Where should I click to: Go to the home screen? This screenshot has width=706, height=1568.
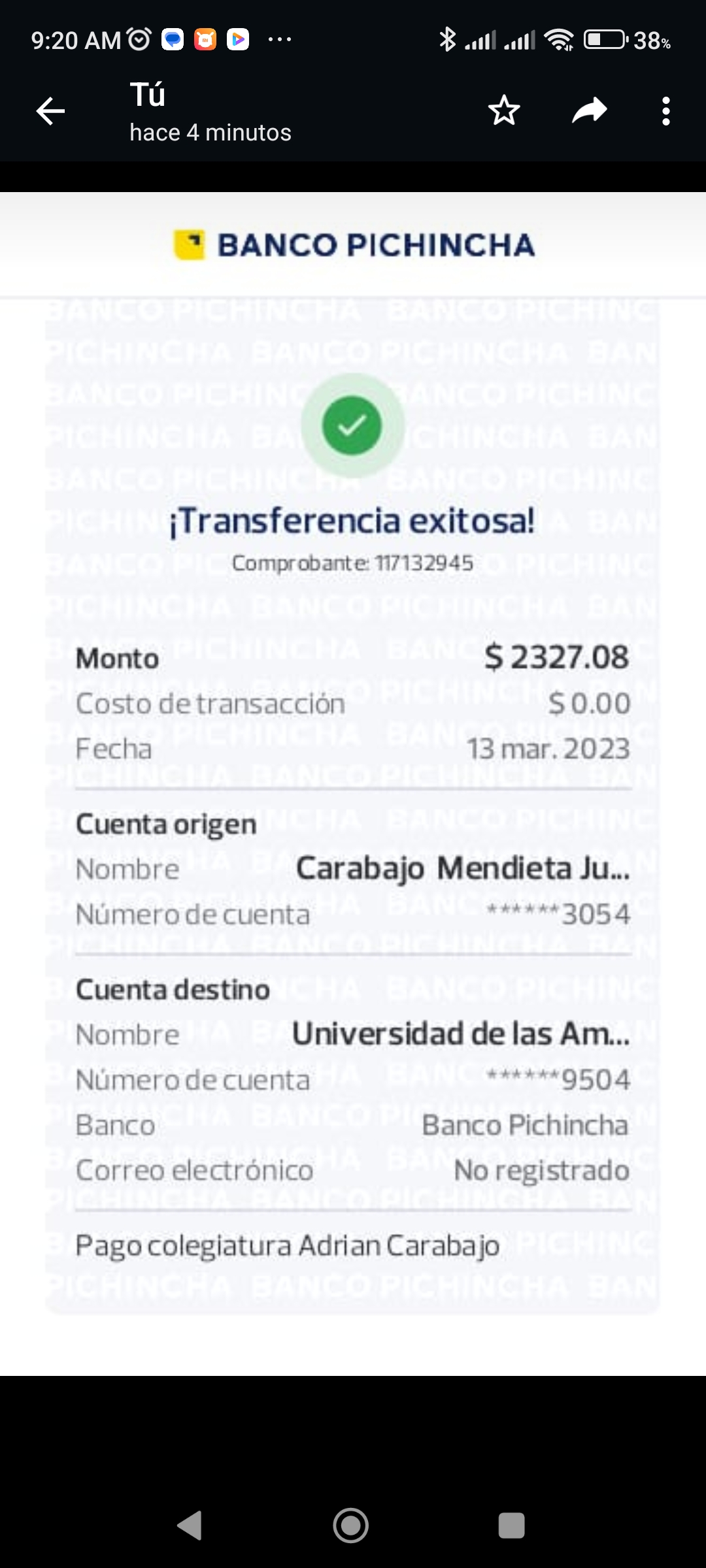coord(351,1526)
